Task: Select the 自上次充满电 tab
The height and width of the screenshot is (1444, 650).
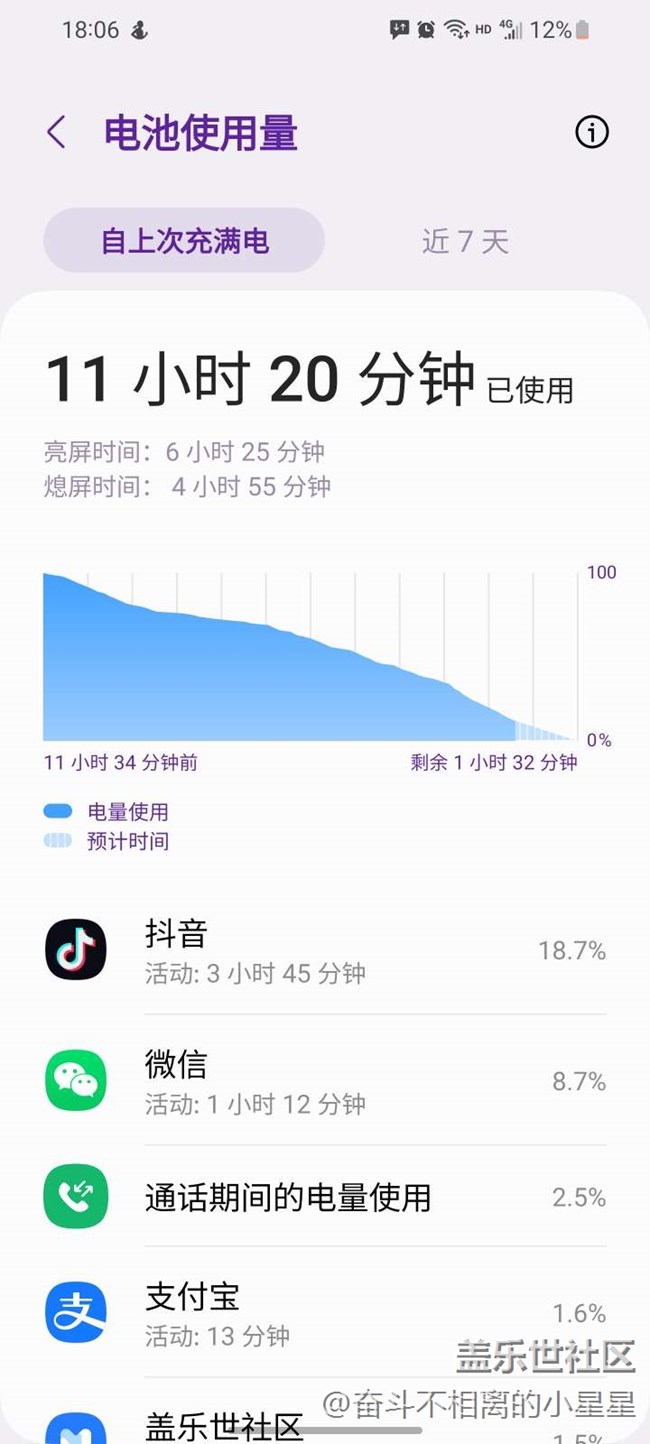Action: pos(184,241)
